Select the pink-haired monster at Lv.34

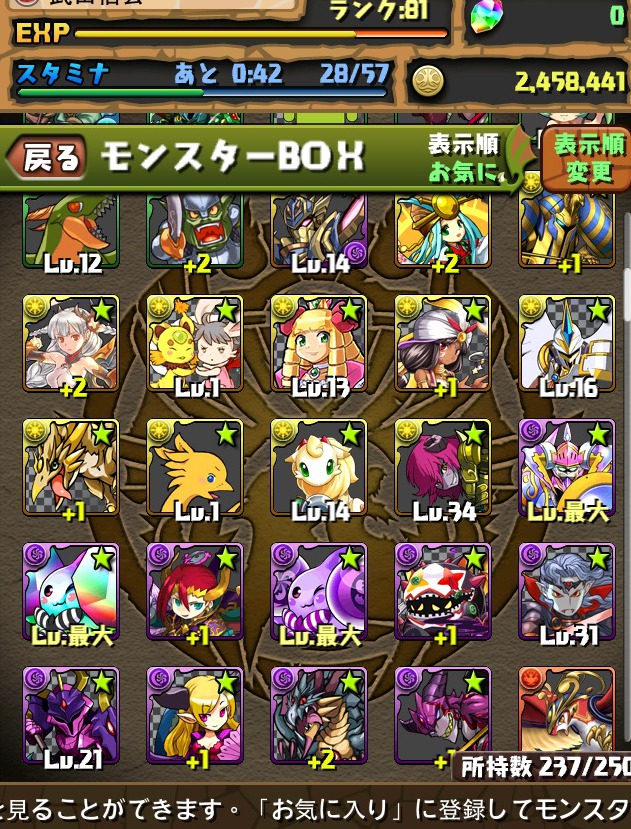click(x=442, y=468)
